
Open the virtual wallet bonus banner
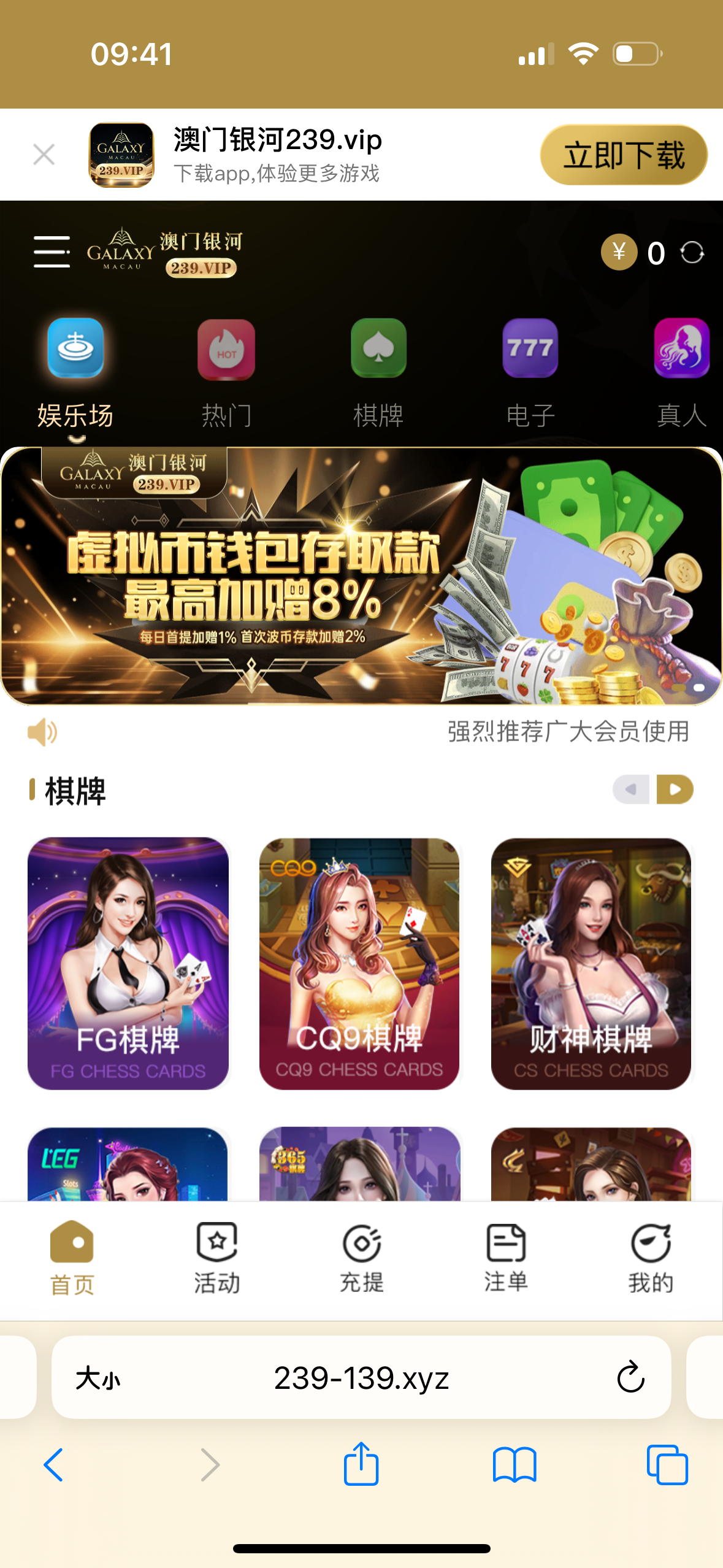point(361,577)
